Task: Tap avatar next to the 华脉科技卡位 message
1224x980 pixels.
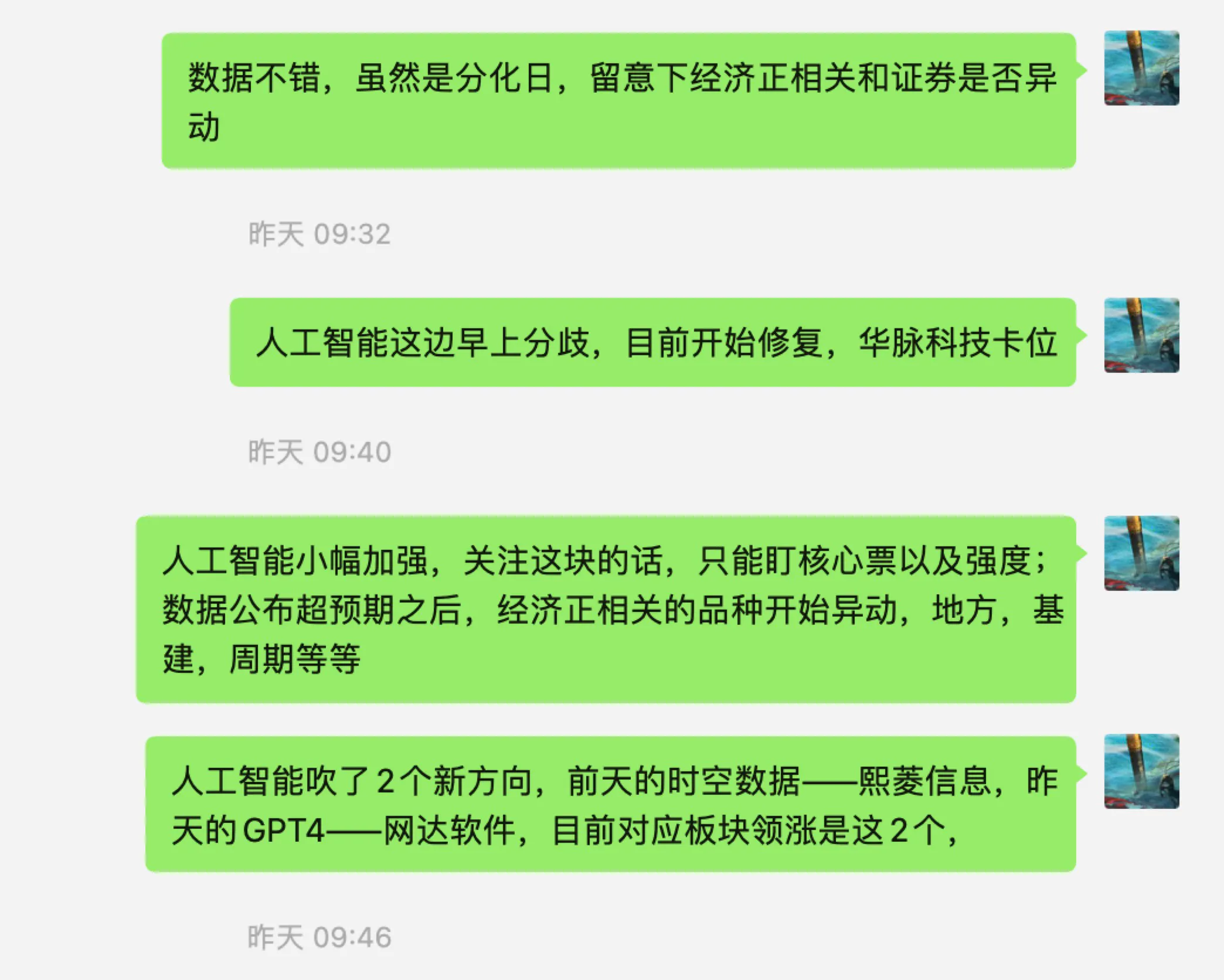Action: click(1141, 335)
